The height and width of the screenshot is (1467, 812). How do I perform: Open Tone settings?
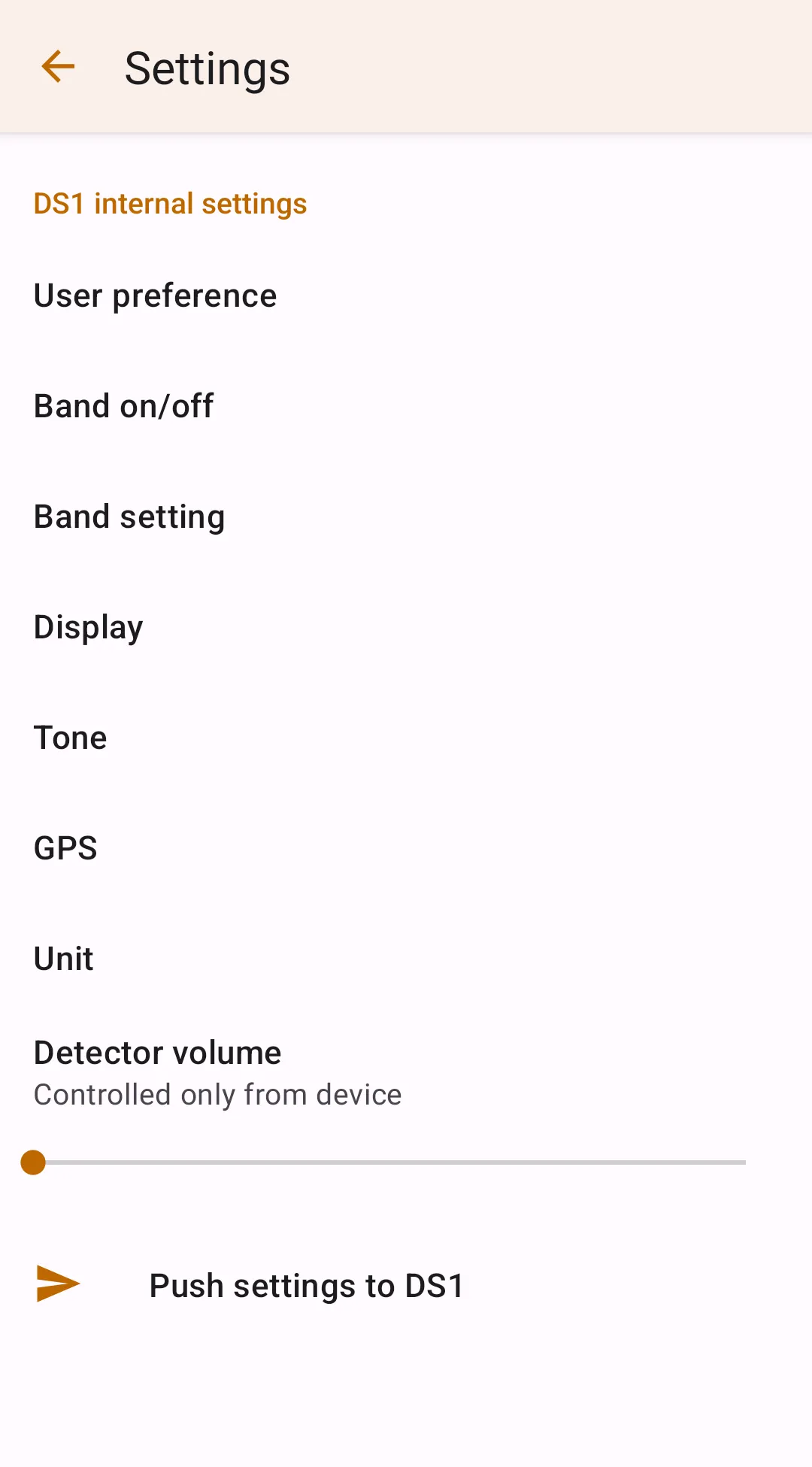tap(71, 738)
